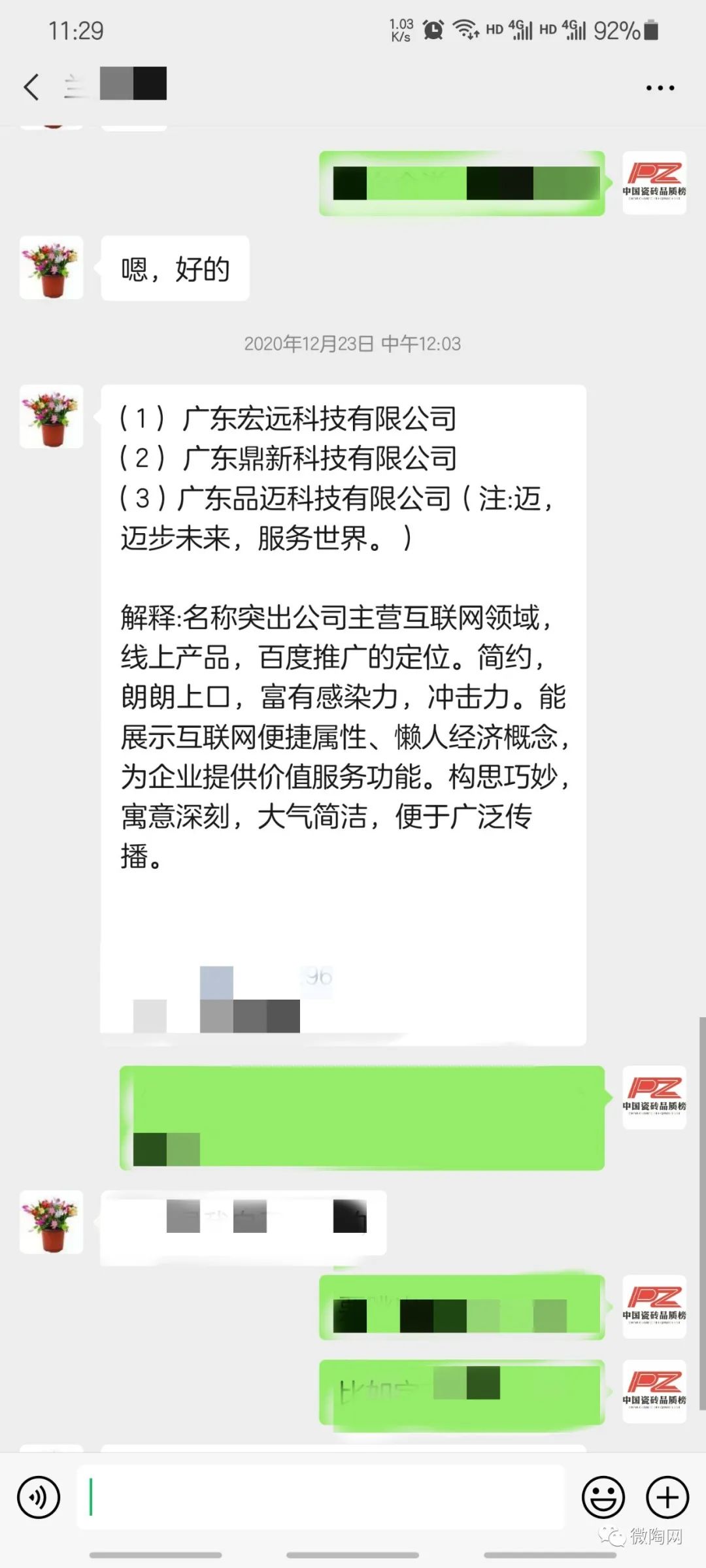Open the emoji picker

pos(603,1497)
